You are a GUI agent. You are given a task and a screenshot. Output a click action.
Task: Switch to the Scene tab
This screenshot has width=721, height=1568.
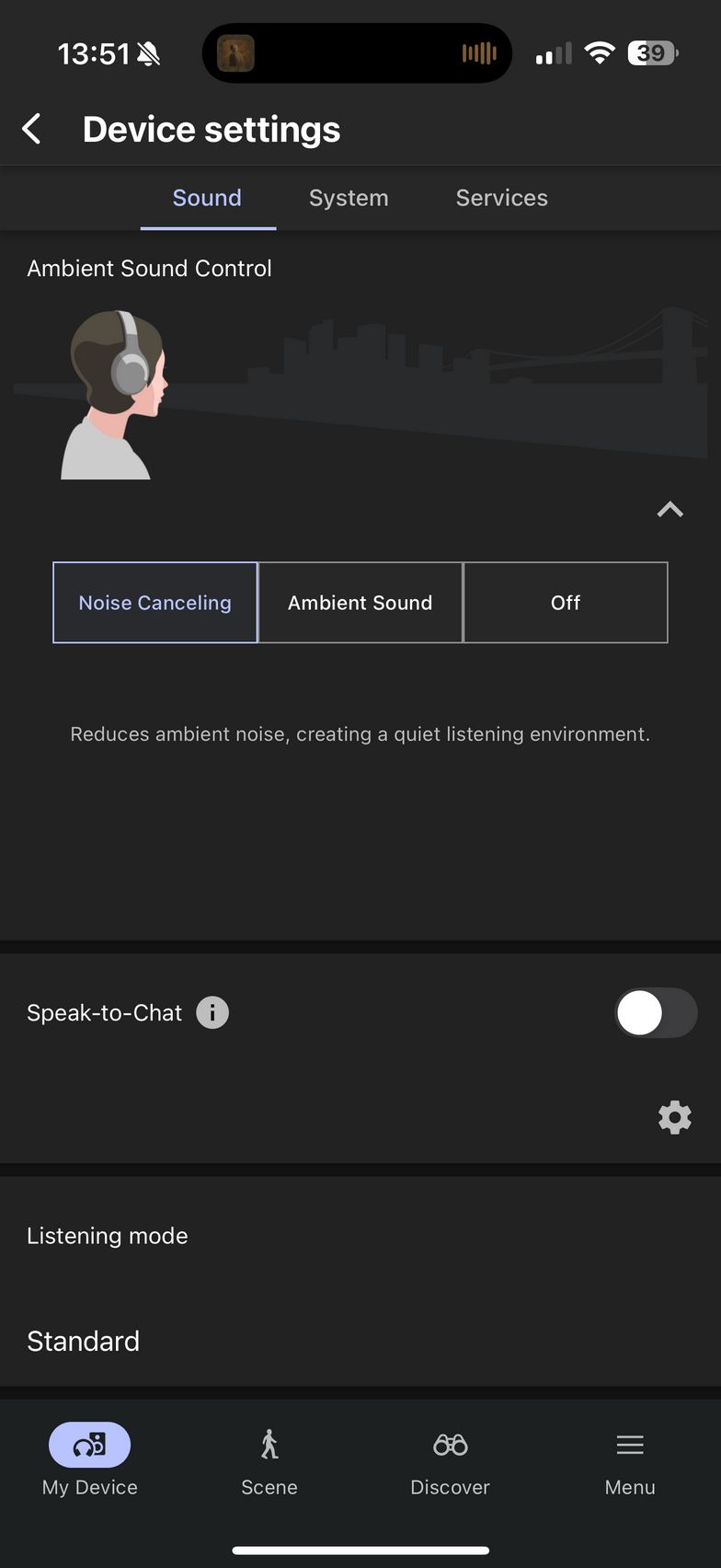pos(269,1461)
